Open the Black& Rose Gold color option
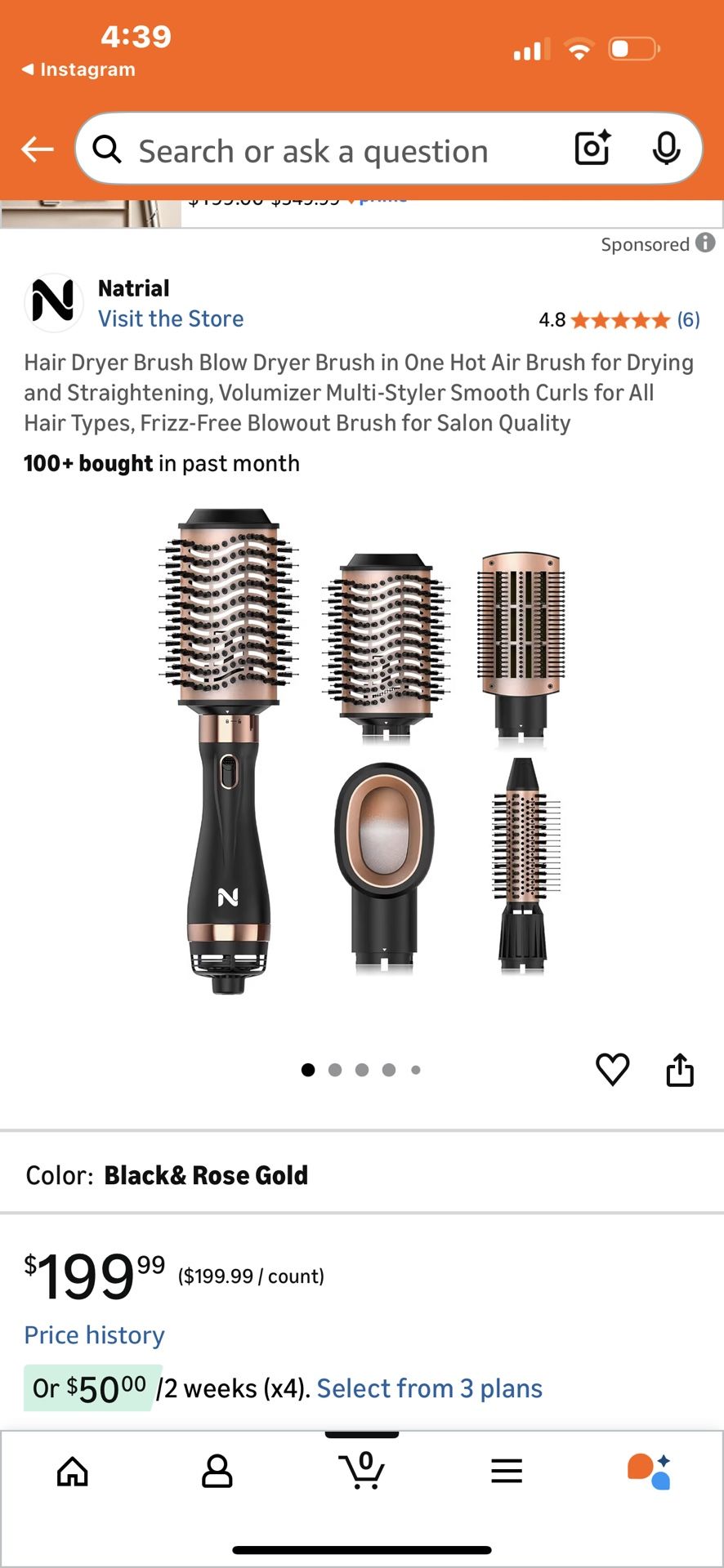Viewport: 724px width, 1568px height. click(206, 1175)
